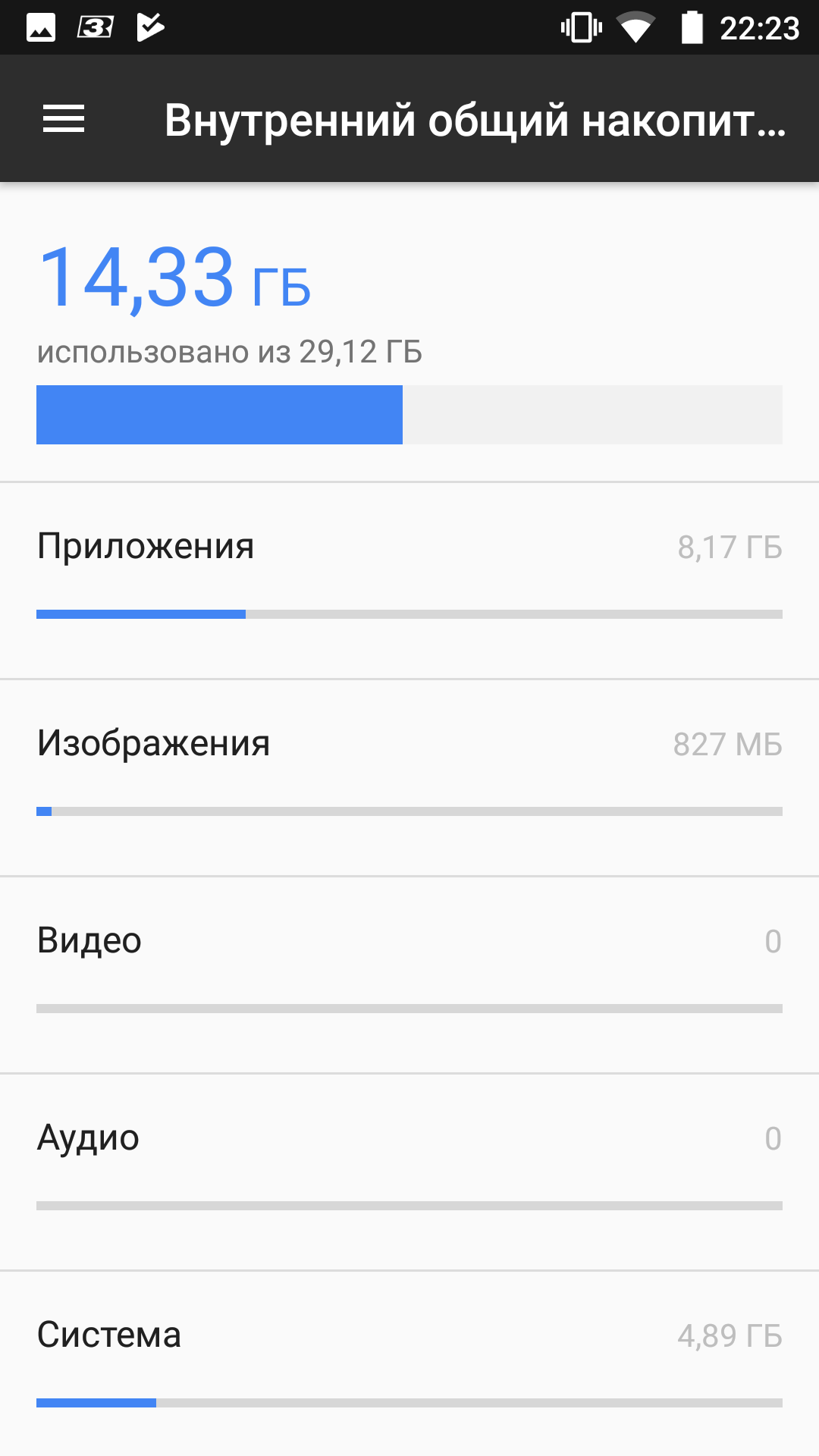Viewport: 819px width, 1456px height.
Task: Open the hamburger drawer menu
Action: point(64,119)
